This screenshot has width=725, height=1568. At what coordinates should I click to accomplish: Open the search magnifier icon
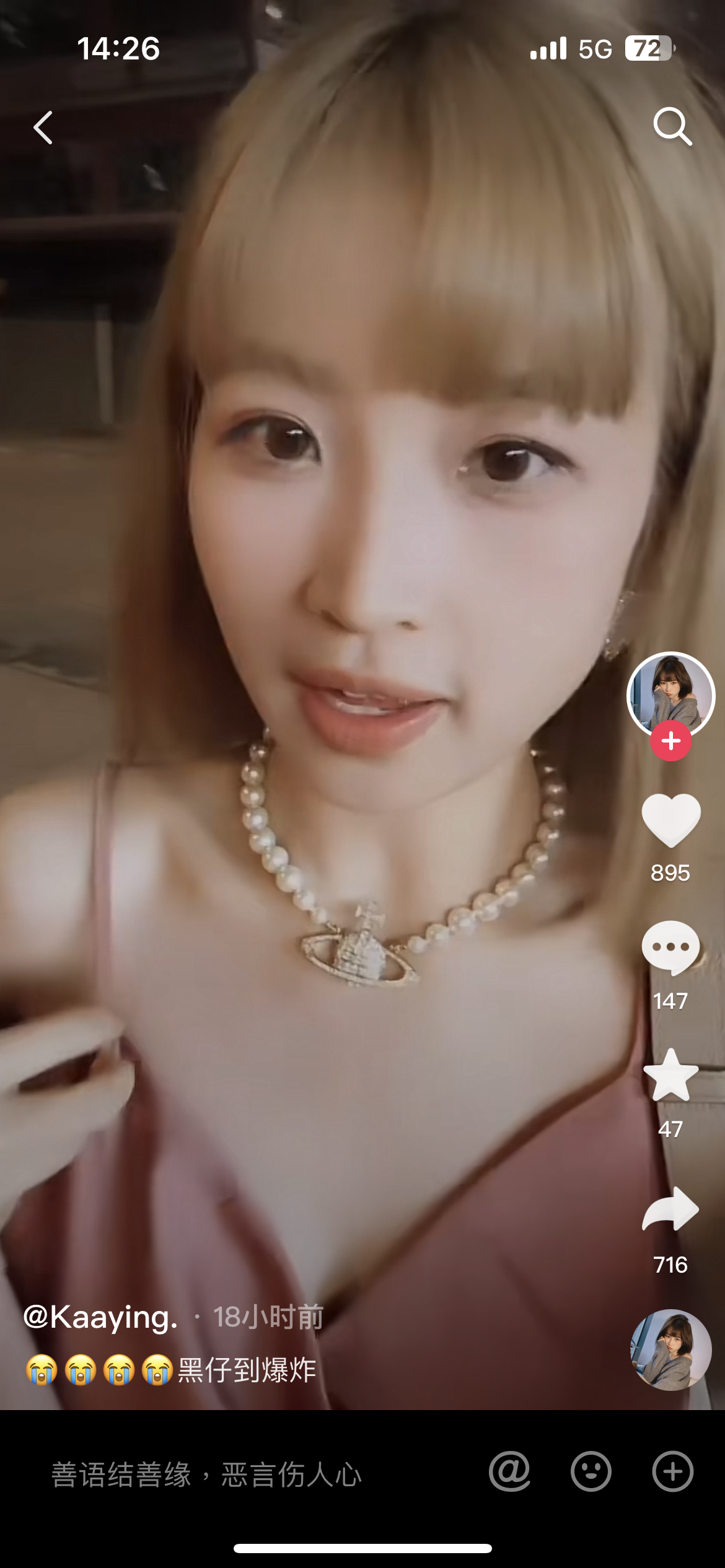tap(672, 126)
